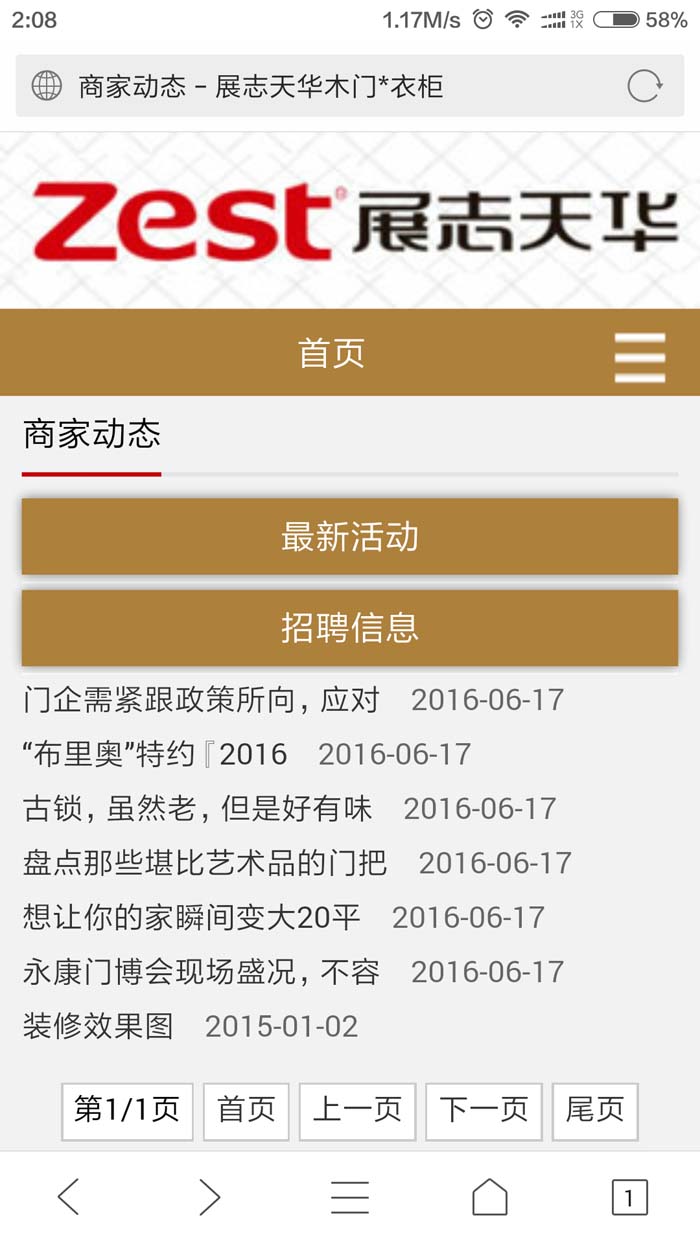Open the "布里奥"特约 2016 article

pyautogui.click(x=155, y=754)
